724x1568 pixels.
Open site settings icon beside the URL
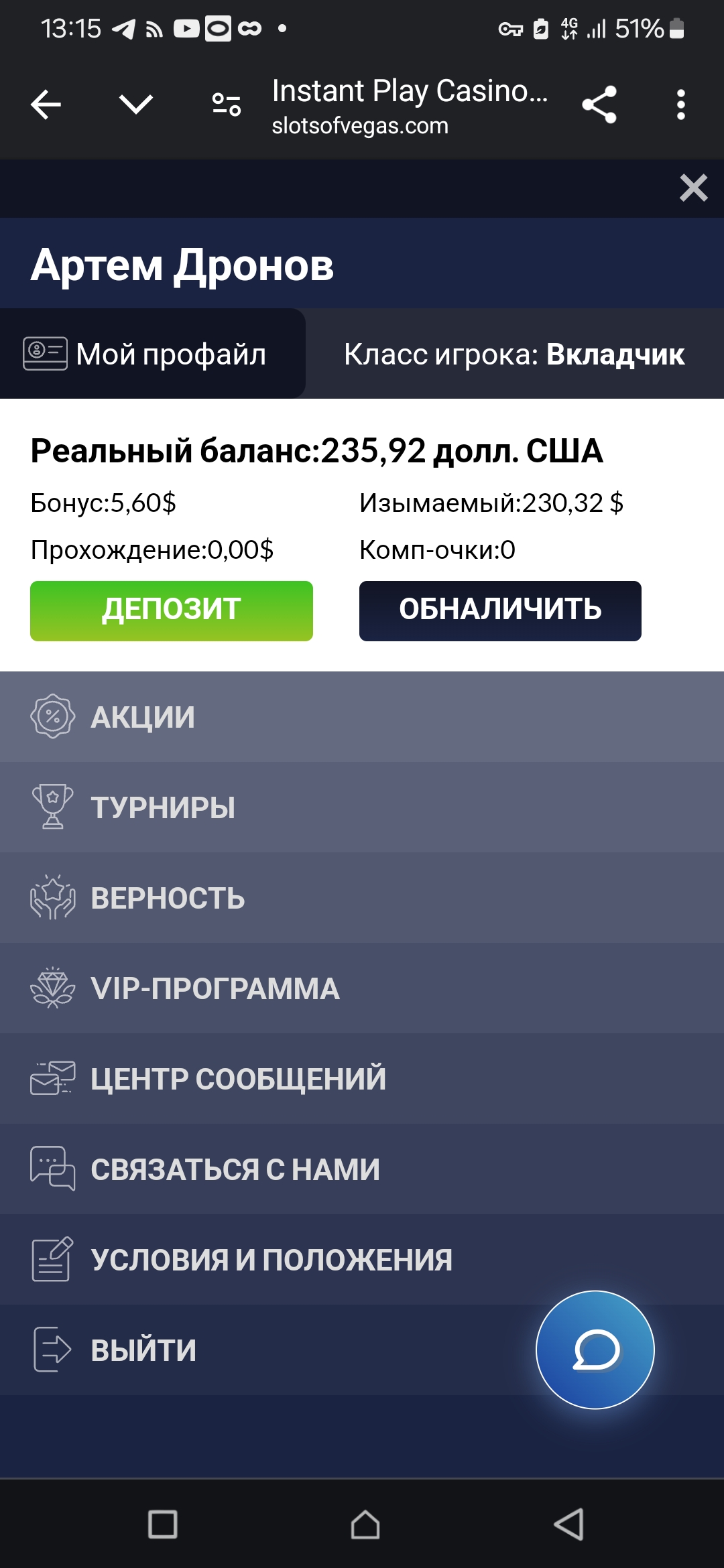pyautogui.click(x=227, y=105)
